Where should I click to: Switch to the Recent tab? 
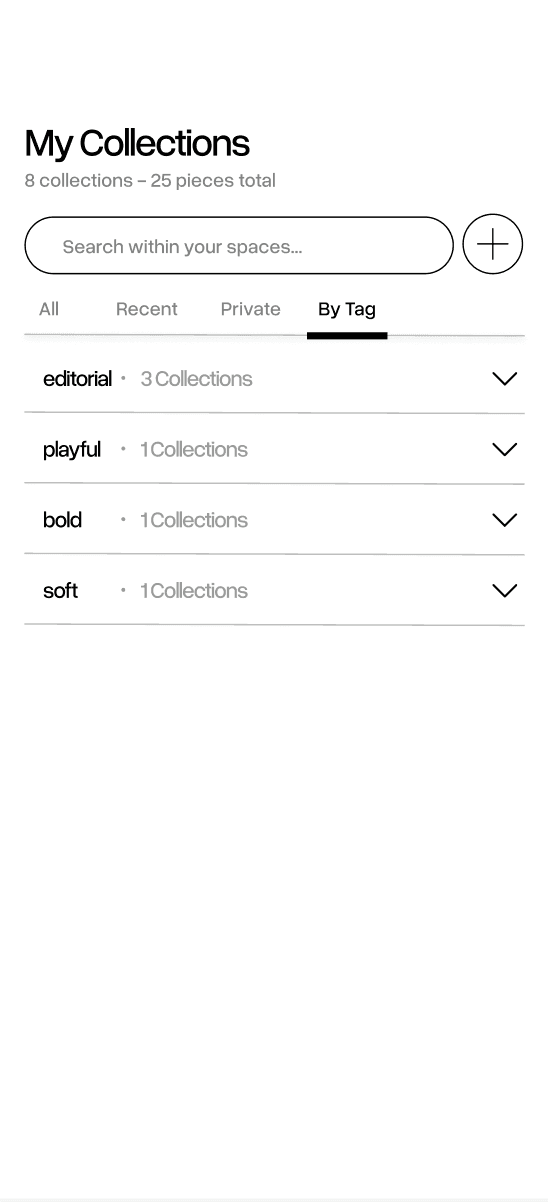(x=147, y=310)
